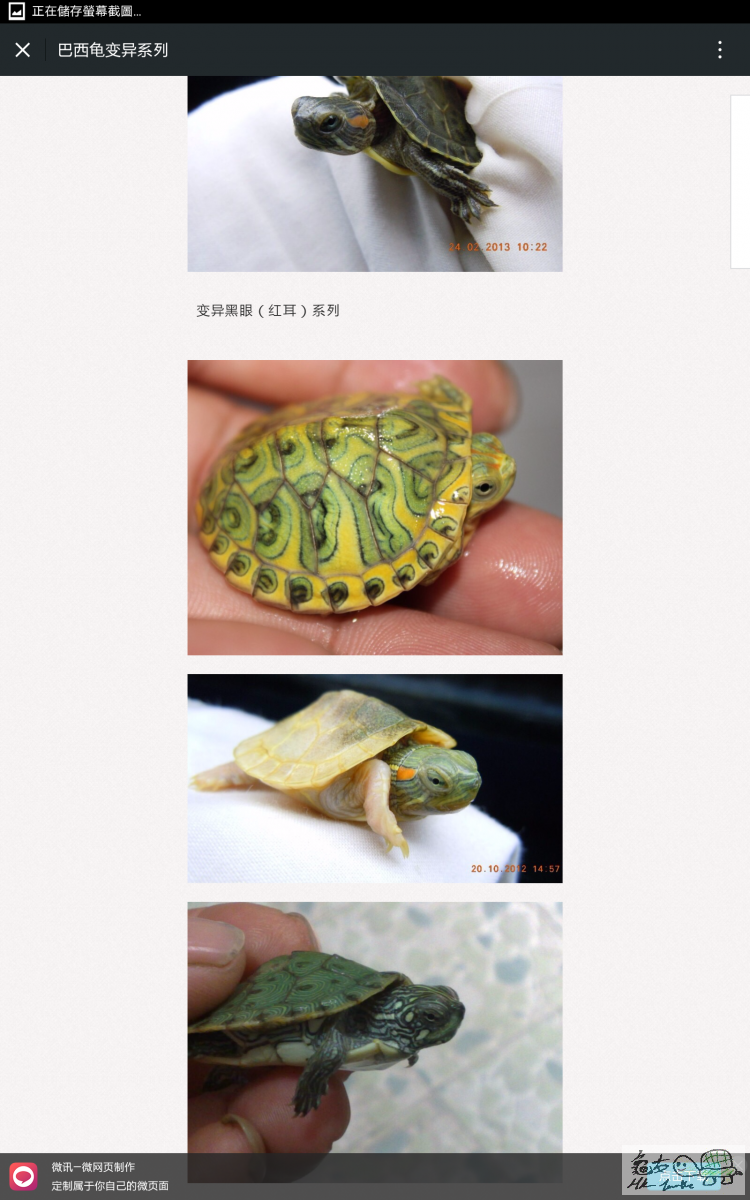This screenshot has width=750, height=1200.
Task: Click the screenshot notification icon in status bar
Action: pos(14,11)
